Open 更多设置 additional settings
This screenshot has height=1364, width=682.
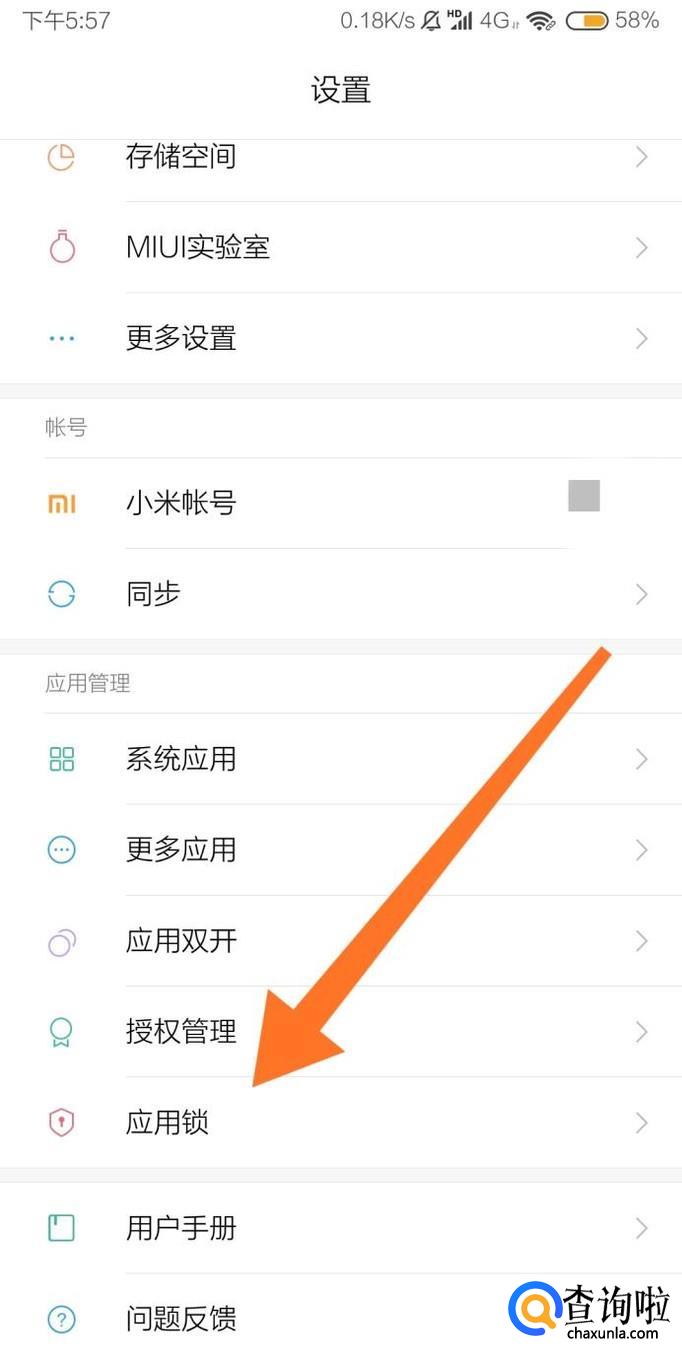181,338
